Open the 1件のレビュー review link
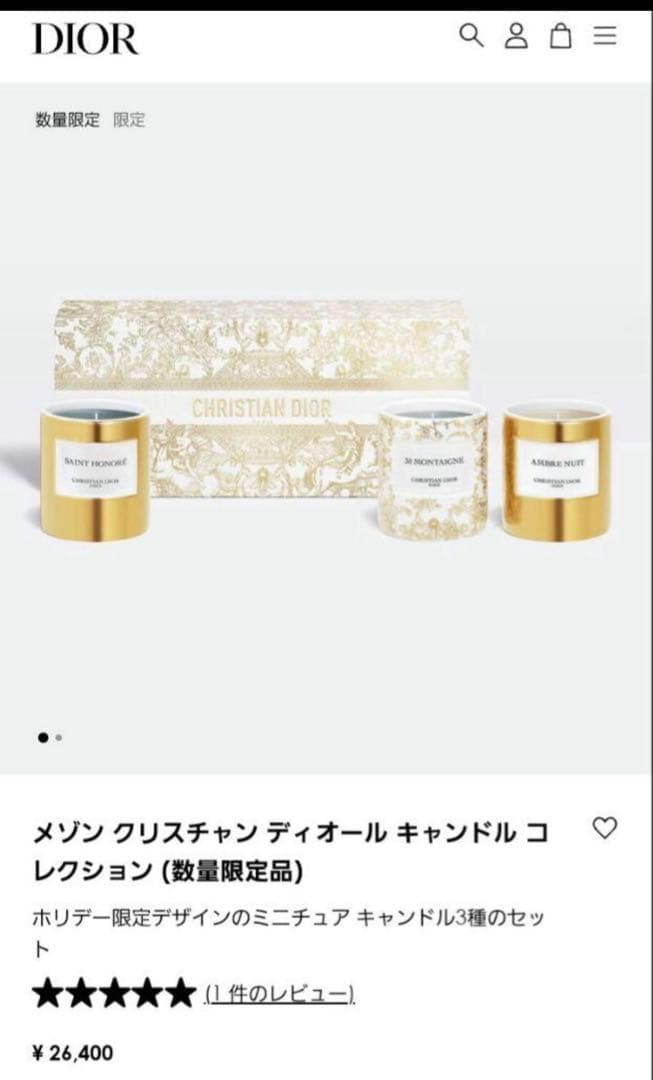The height and width of the screenshot is (1080, 653). [x=281, y=994]
